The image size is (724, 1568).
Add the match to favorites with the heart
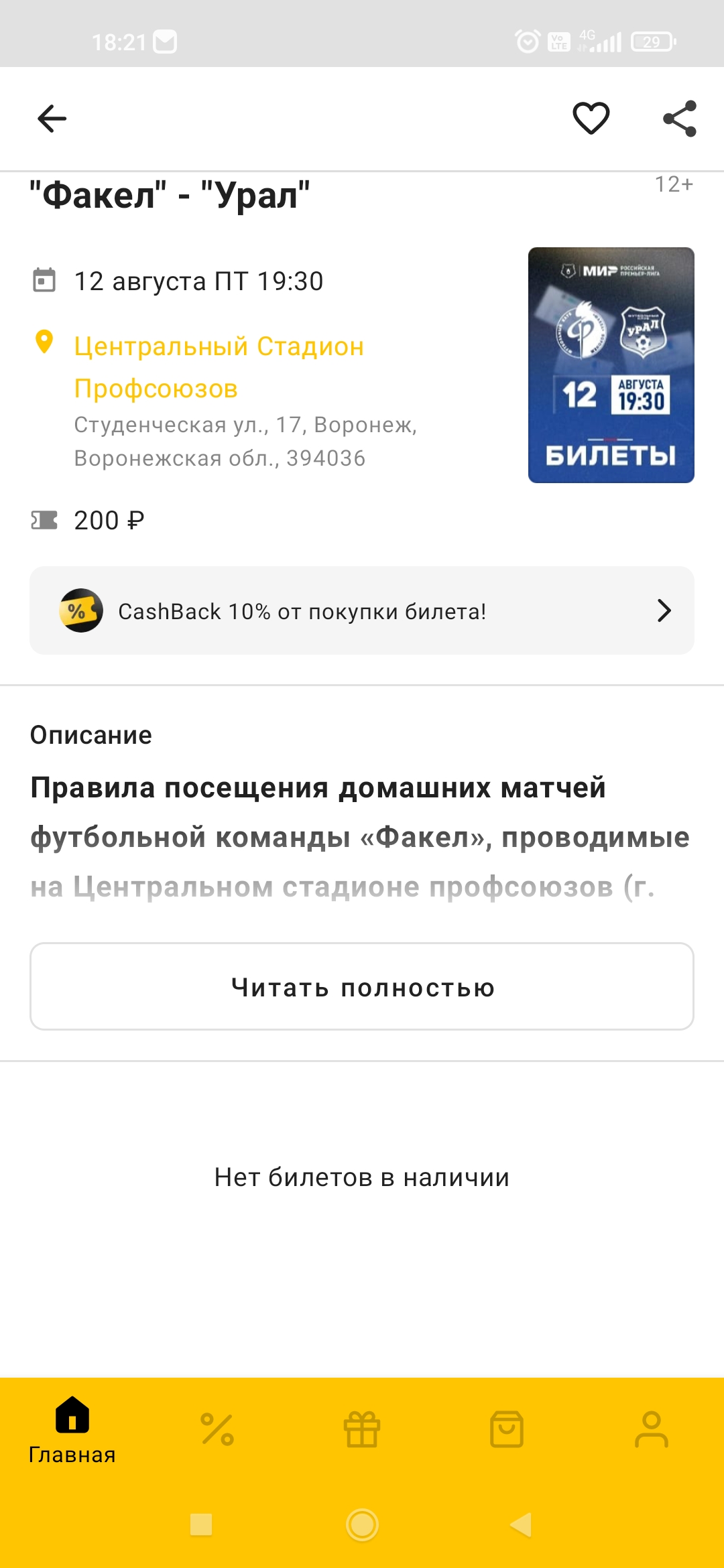point(591,119)
